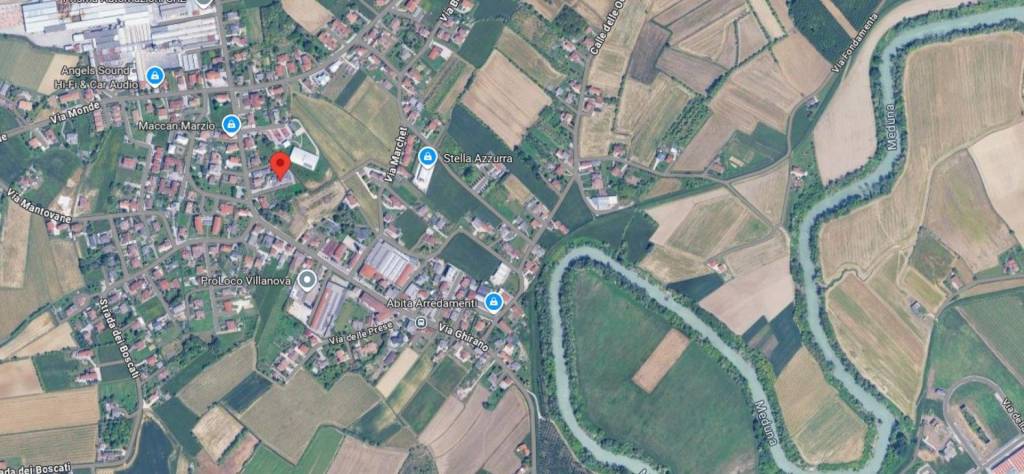Open the Pro Loco Villanova marker
The image size is (1024, 474).
coord(307,279)
